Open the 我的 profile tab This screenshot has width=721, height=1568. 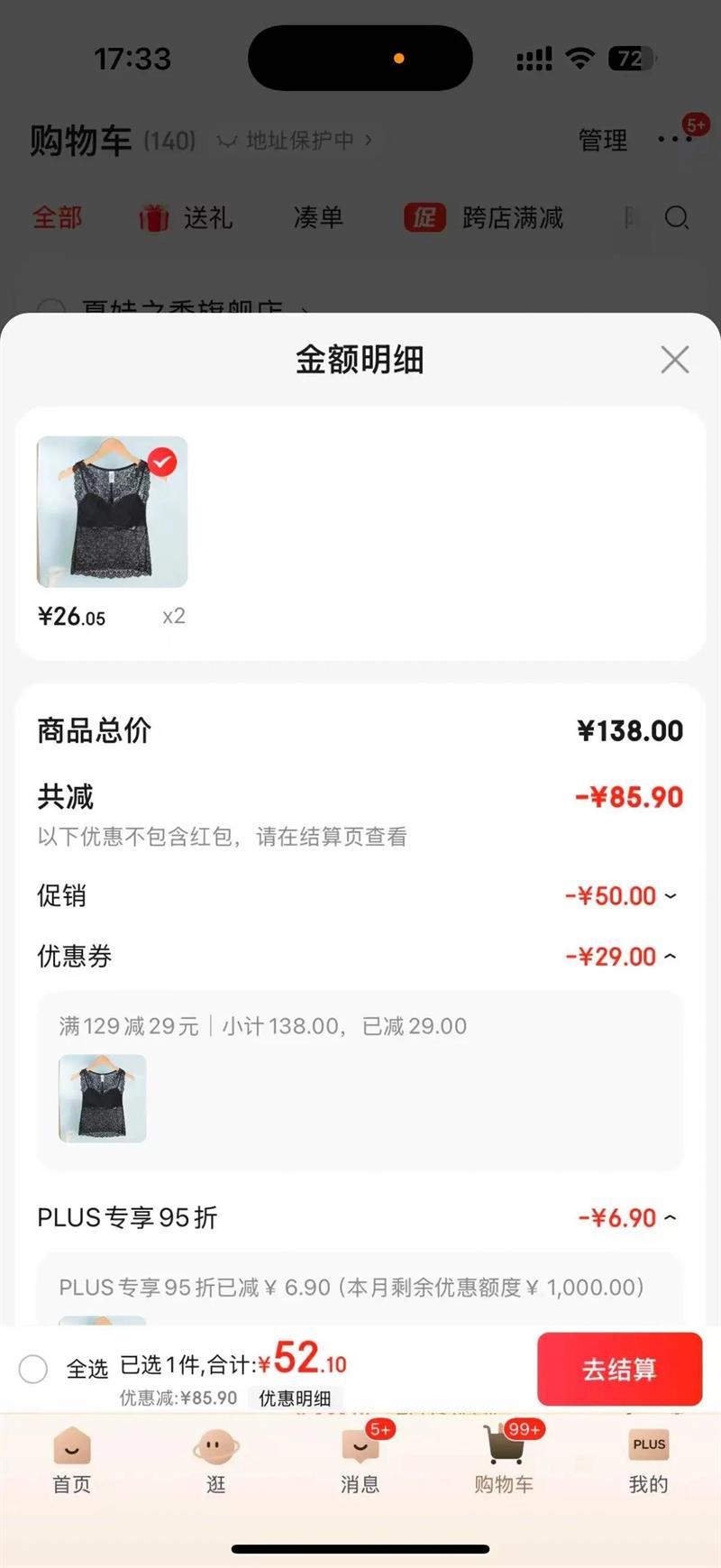click(648, 1461)
